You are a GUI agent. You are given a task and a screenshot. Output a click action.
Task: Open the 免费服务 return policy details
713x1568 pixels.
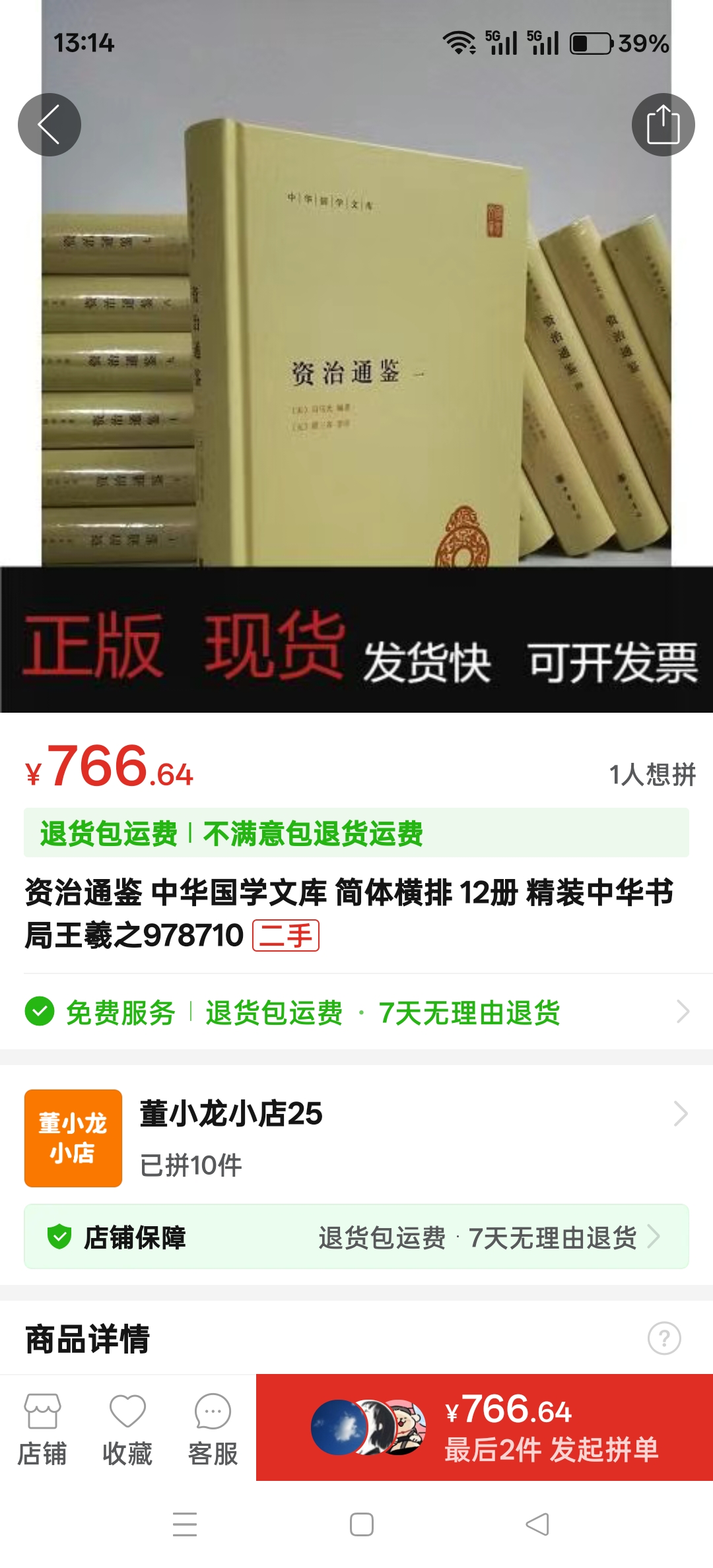point(356,1012)
